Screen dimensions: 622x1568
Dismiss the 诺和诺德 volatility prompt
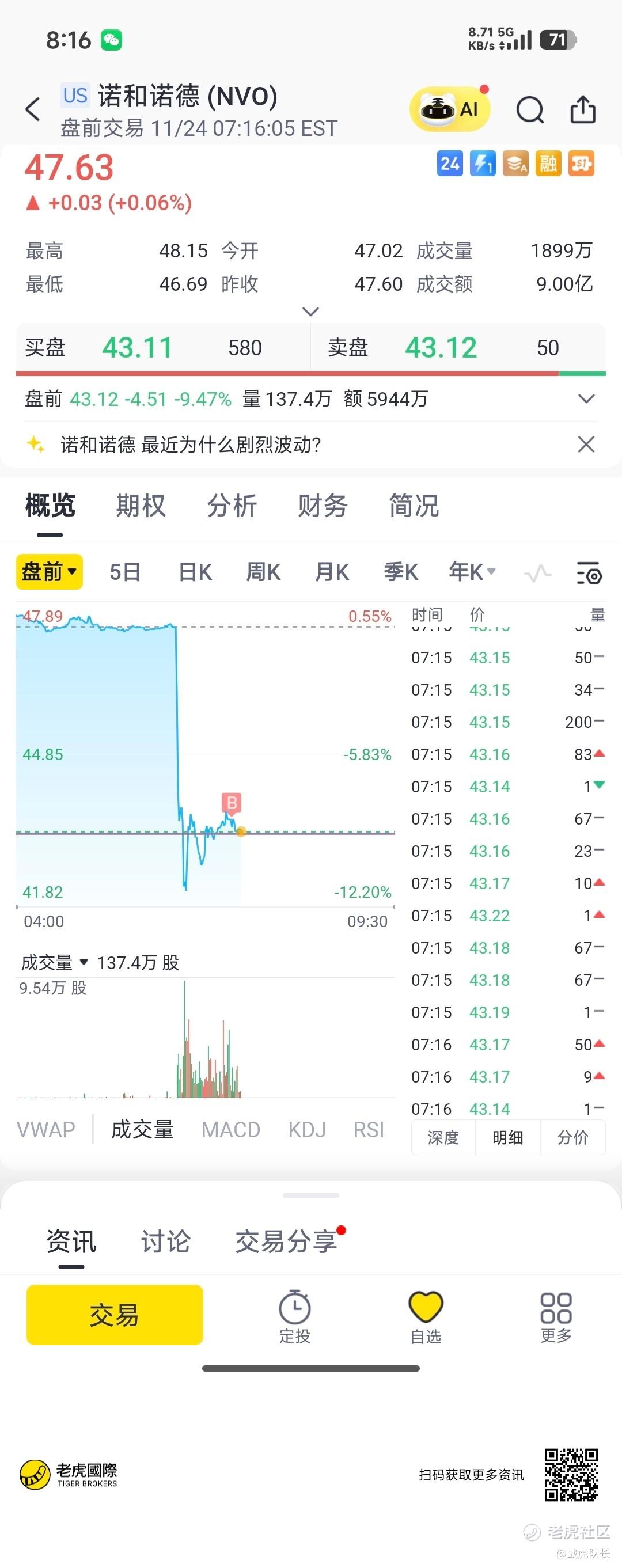pos(586,445)
